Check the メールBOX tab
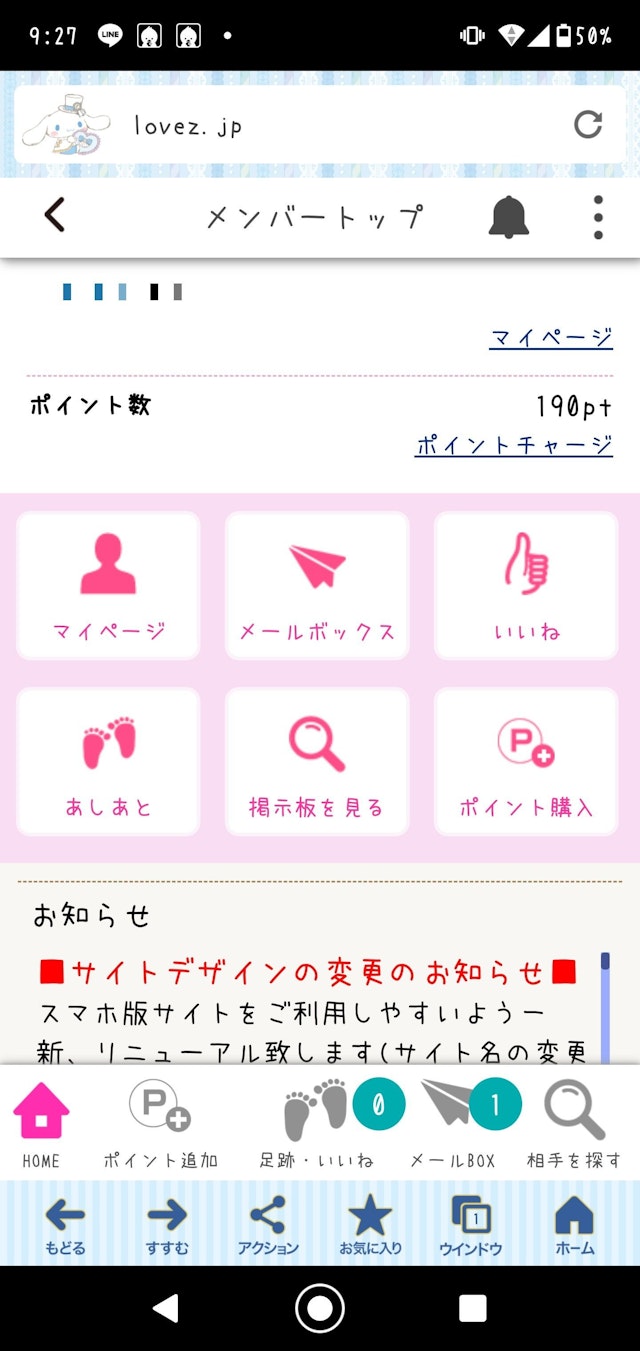 click(x=453, y=1124)
